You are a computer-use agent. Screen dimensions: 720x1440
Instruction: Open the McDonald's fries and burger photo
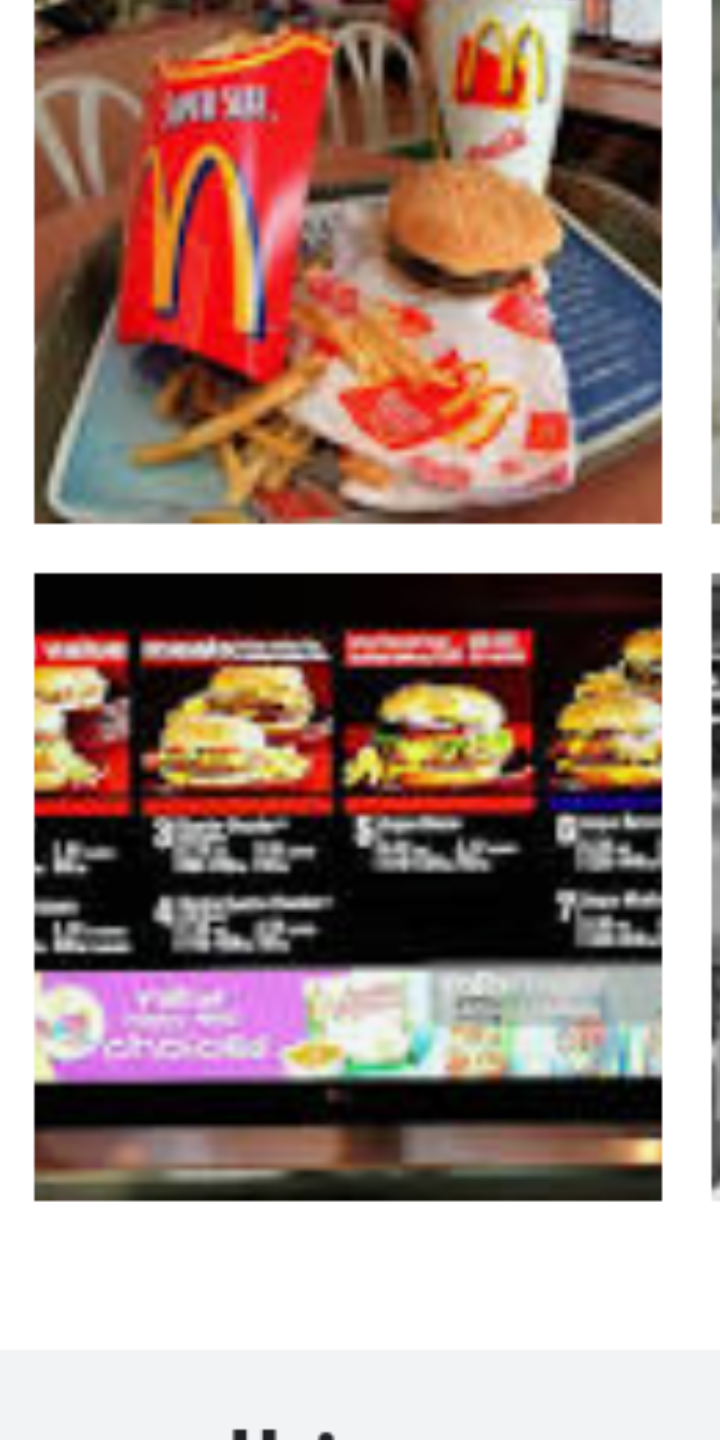coord(348,262)
